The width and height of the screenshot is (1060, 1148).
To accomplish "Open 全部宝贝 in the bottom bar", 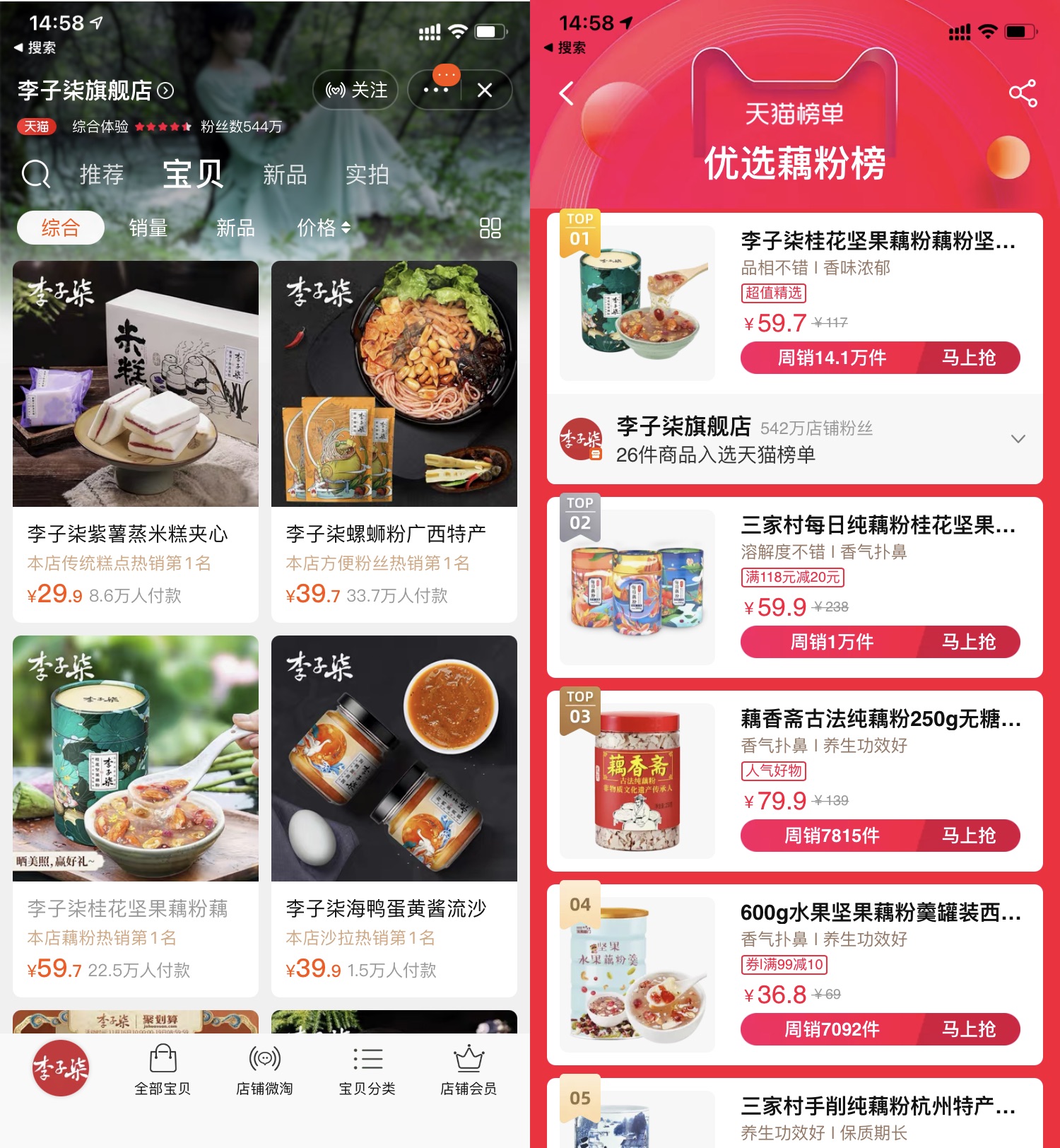I will tap(163, 1070).
